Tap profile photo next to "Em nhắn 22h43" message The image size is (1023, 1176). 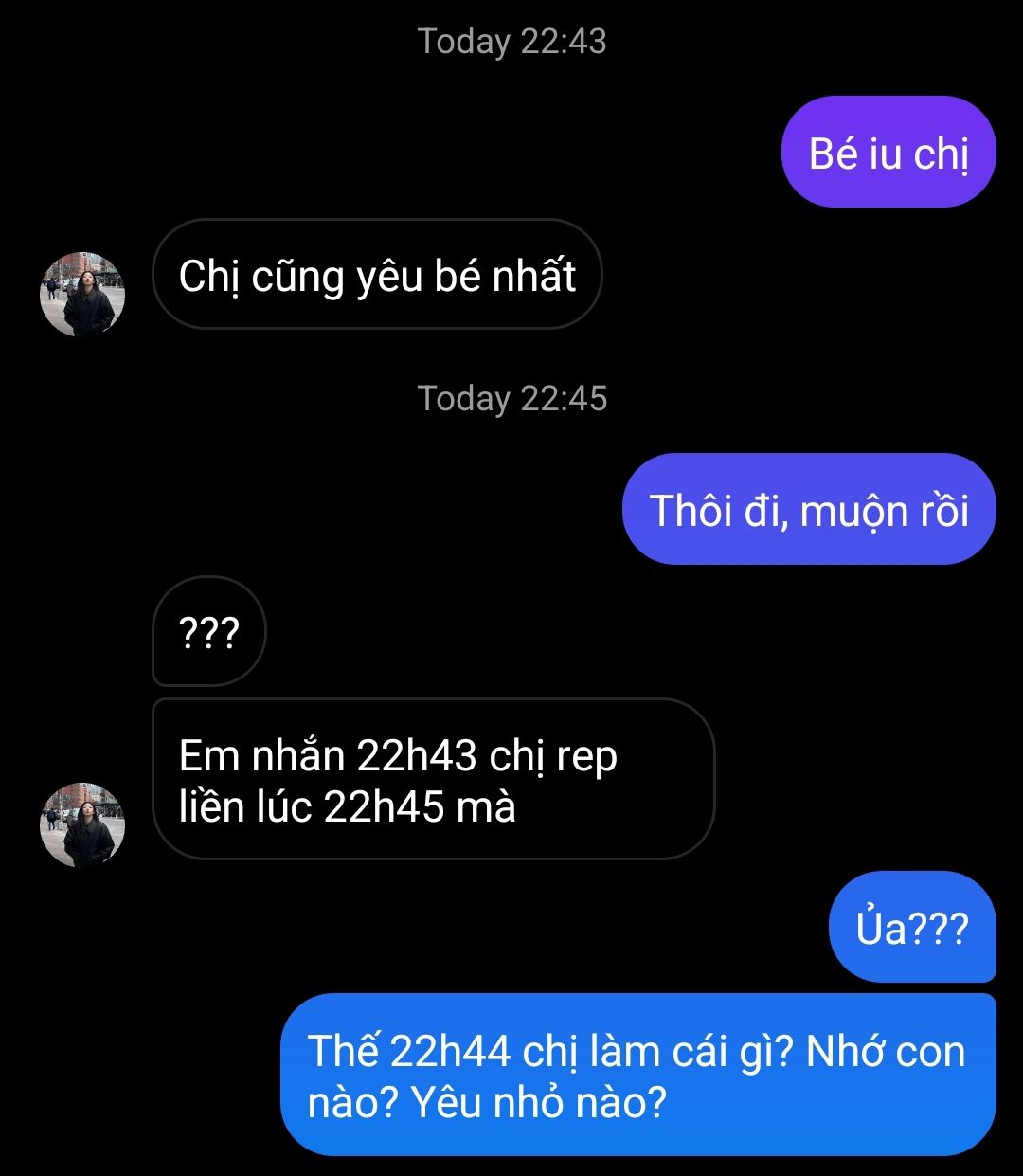82,824
